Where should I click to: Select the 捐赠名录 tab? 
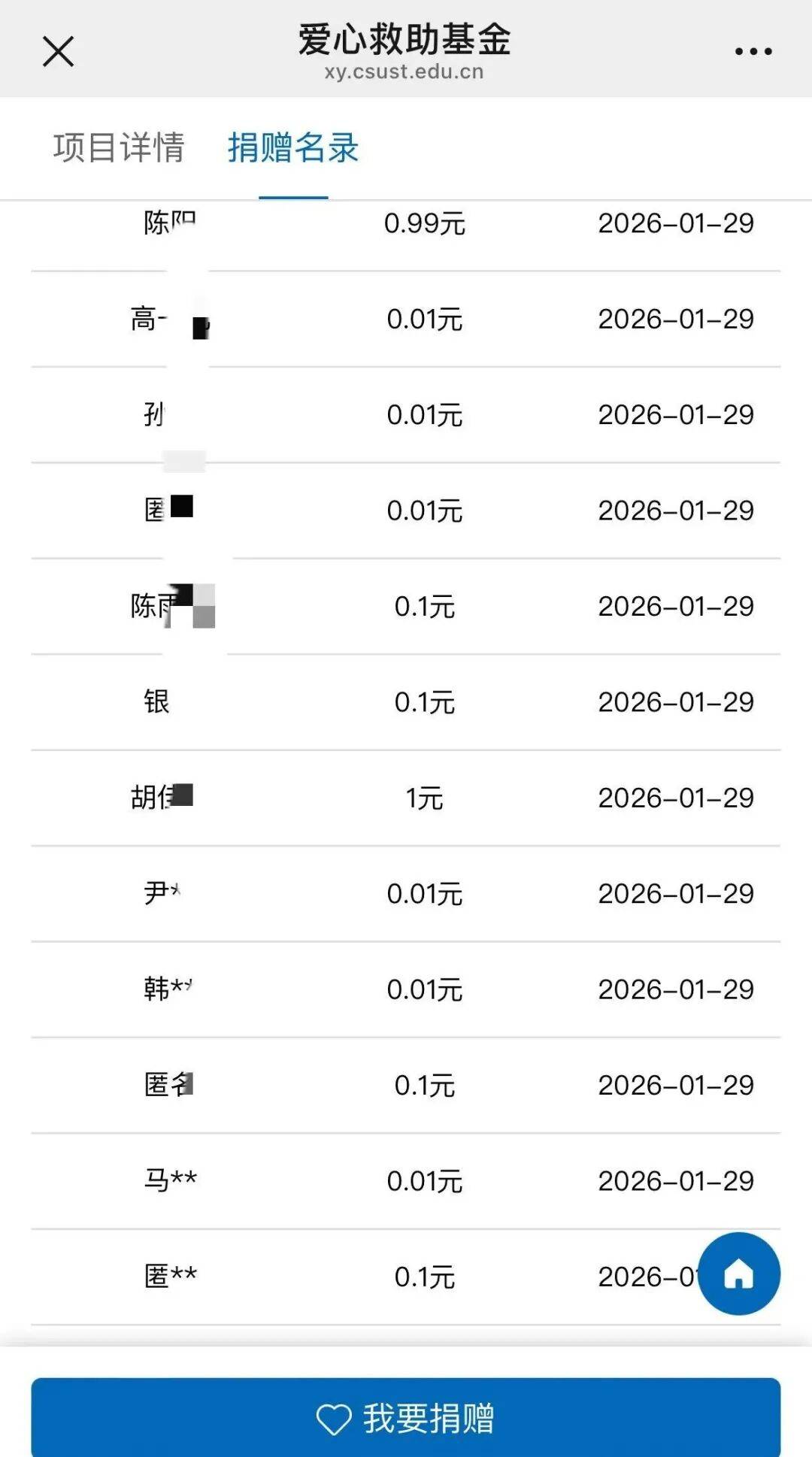coord(293,147)
